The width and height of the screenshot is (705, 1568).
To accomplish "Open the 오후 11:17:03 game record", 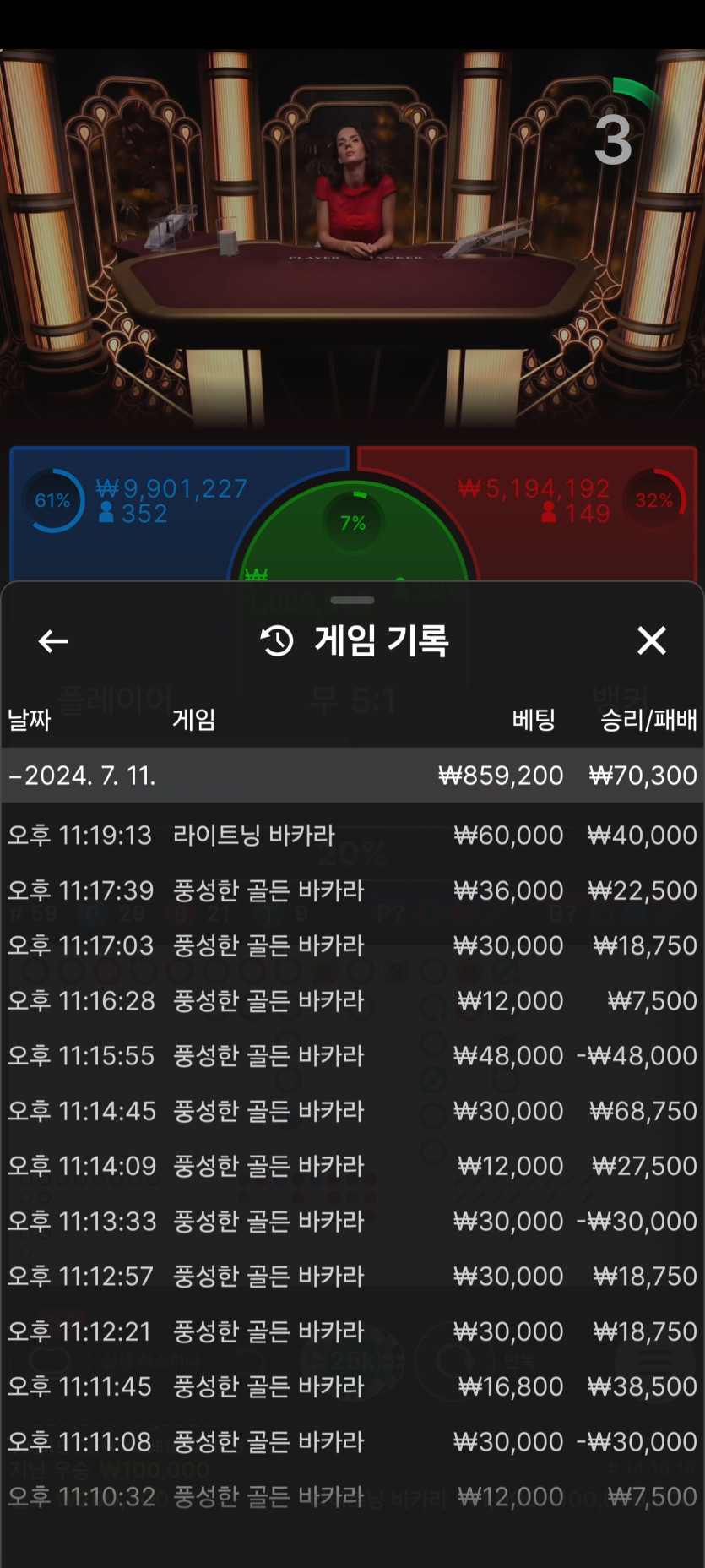I will [x=352, y=945].
